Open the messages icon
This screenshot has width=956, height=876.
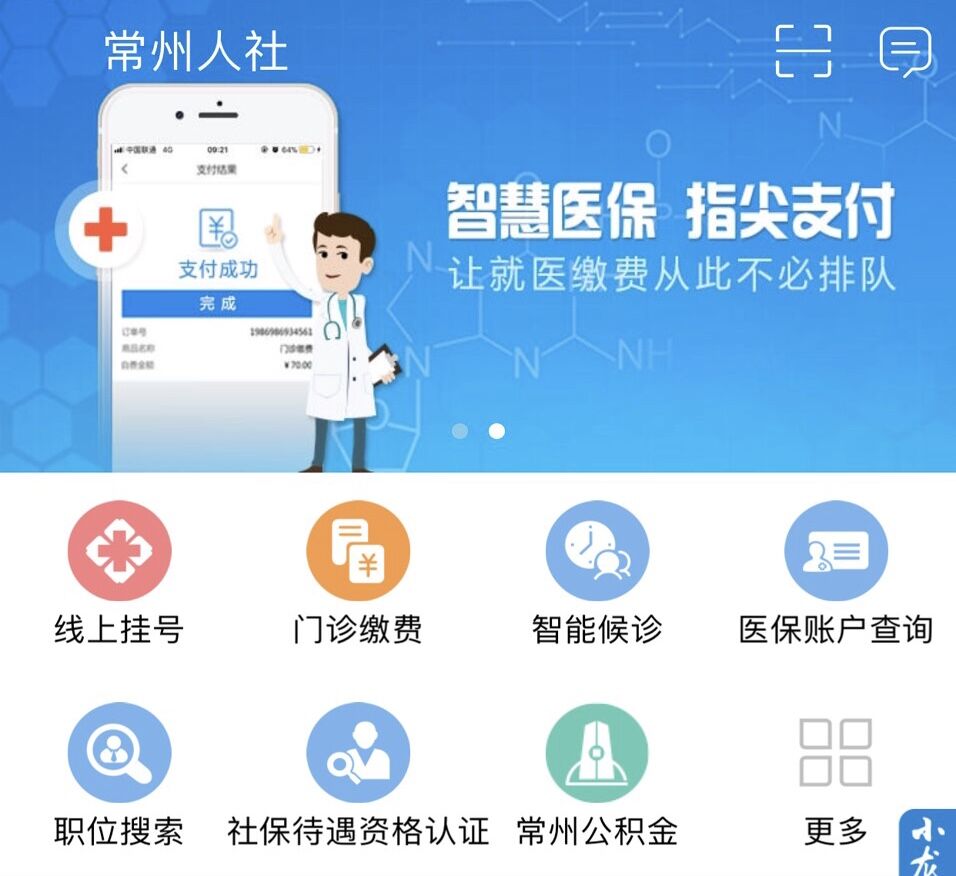(905, 51)
